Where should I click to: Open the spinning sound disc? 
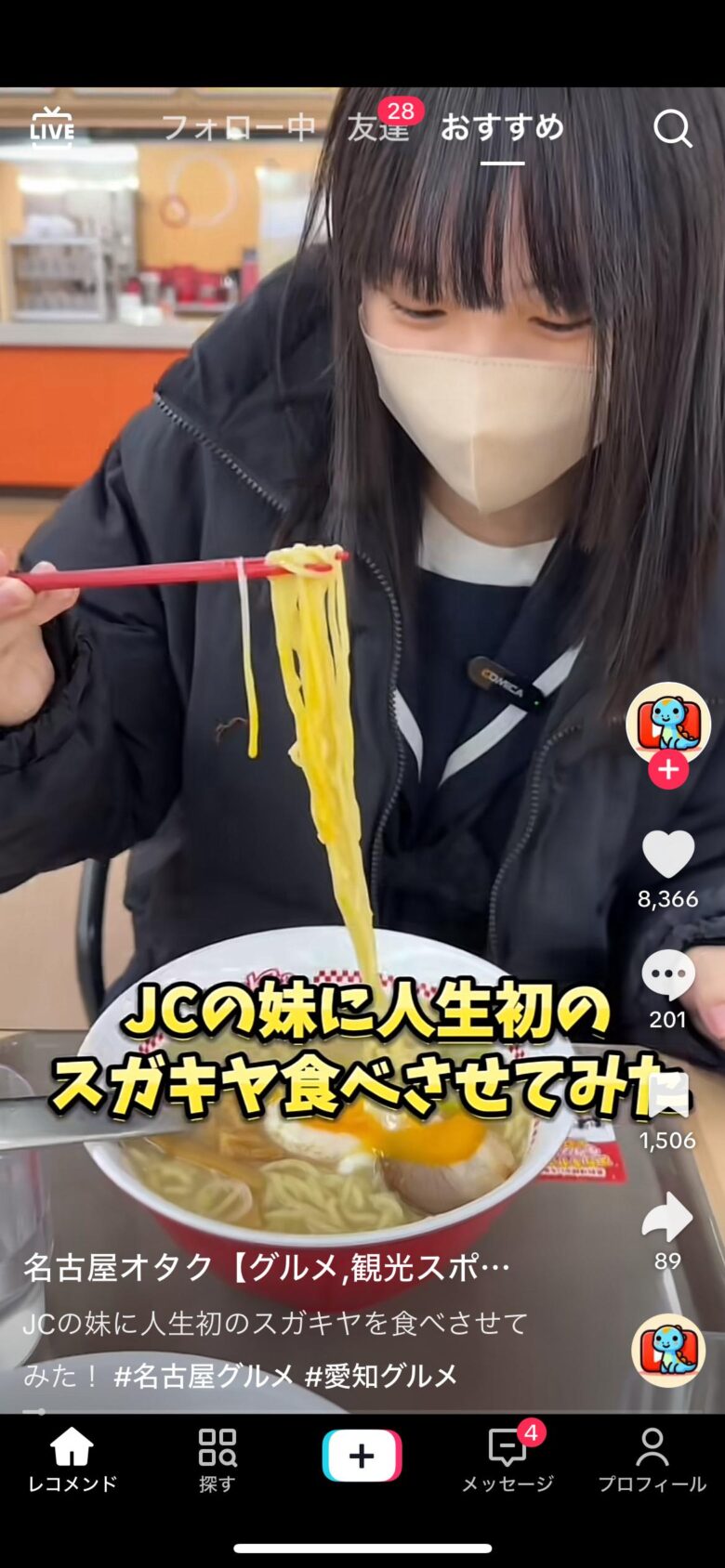point(667,1350)
